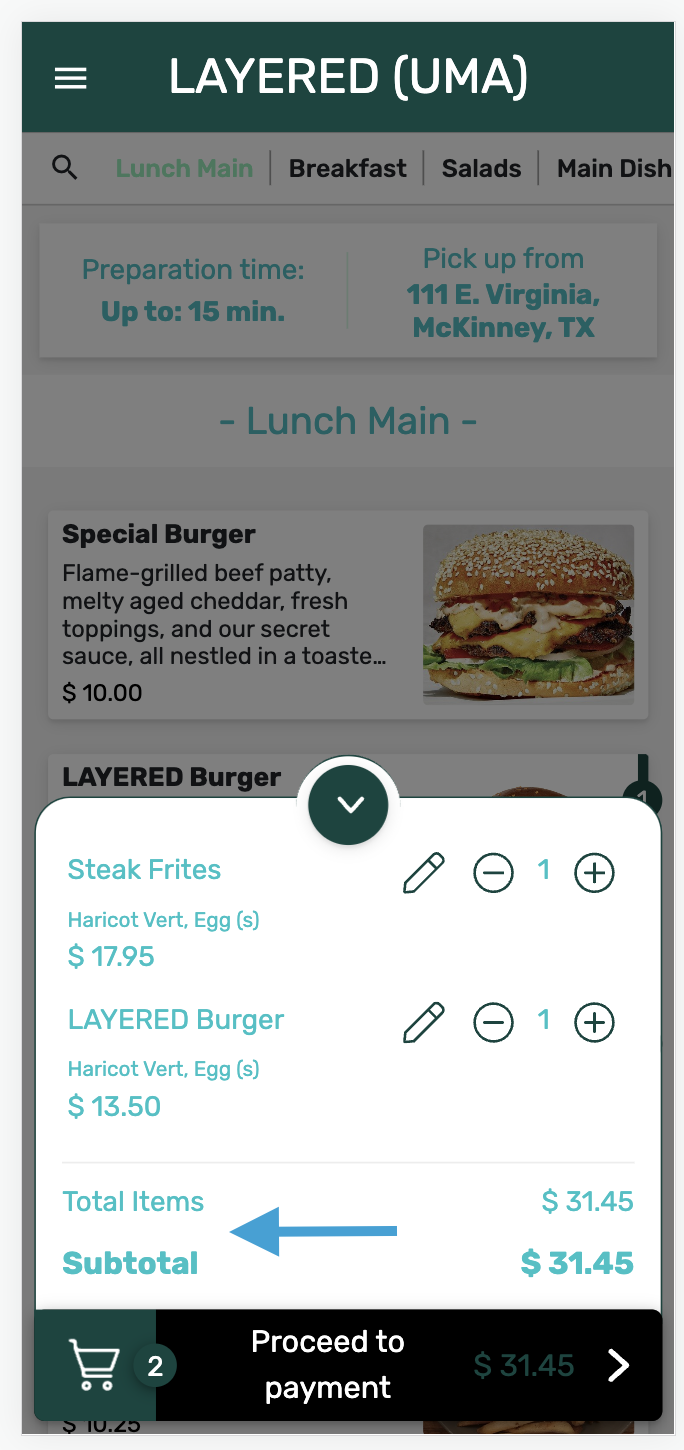This screenshot has width=684, height=1450.
Task: Collapse the cart panel with the chevron
Action: 349,805
